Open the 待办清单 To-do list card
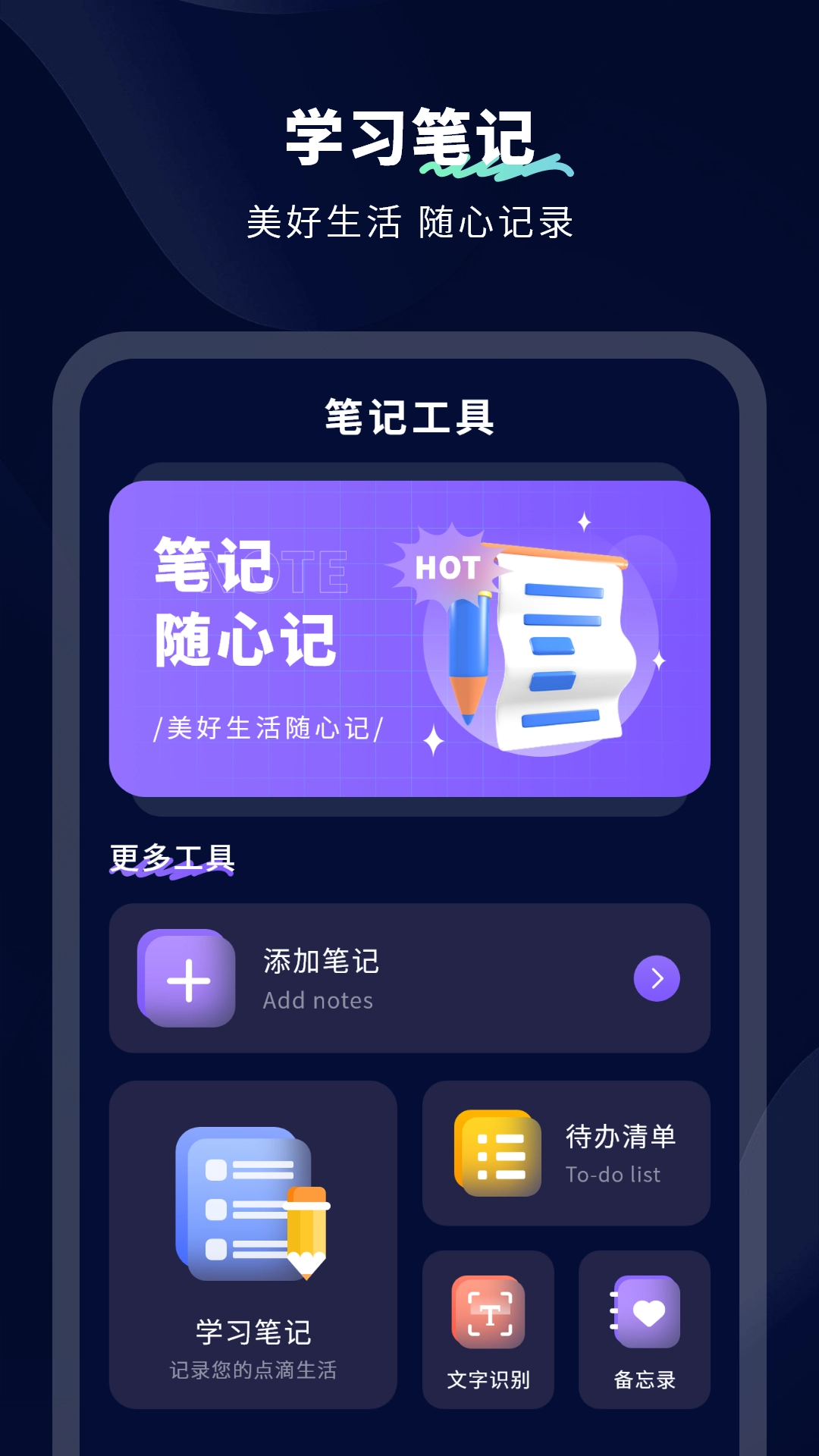The width and height of the screenshot is (819, 1456). [565, 1153]
